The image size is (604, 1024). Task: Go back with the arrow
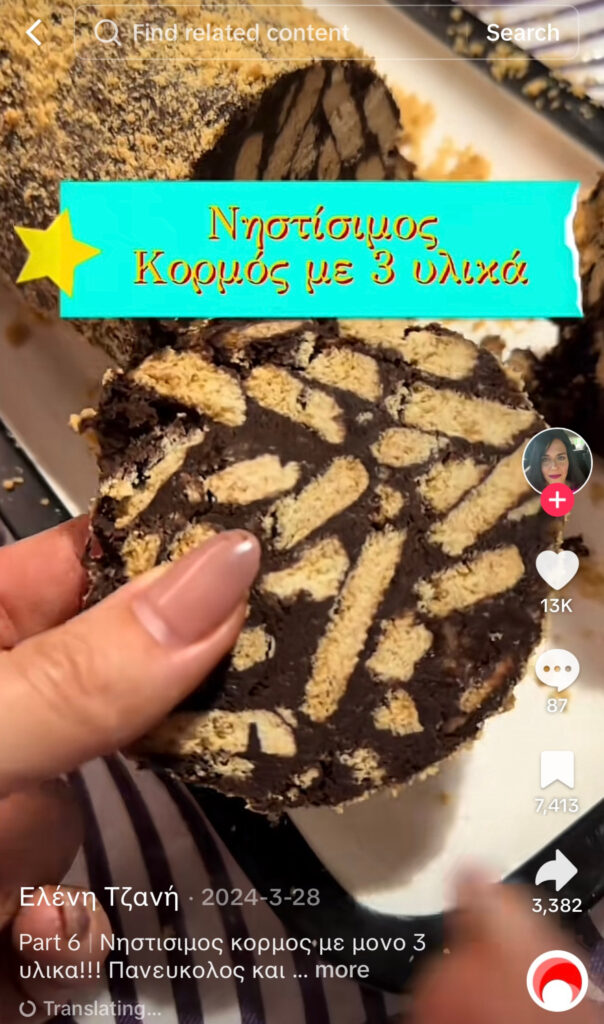coord(34,32)
